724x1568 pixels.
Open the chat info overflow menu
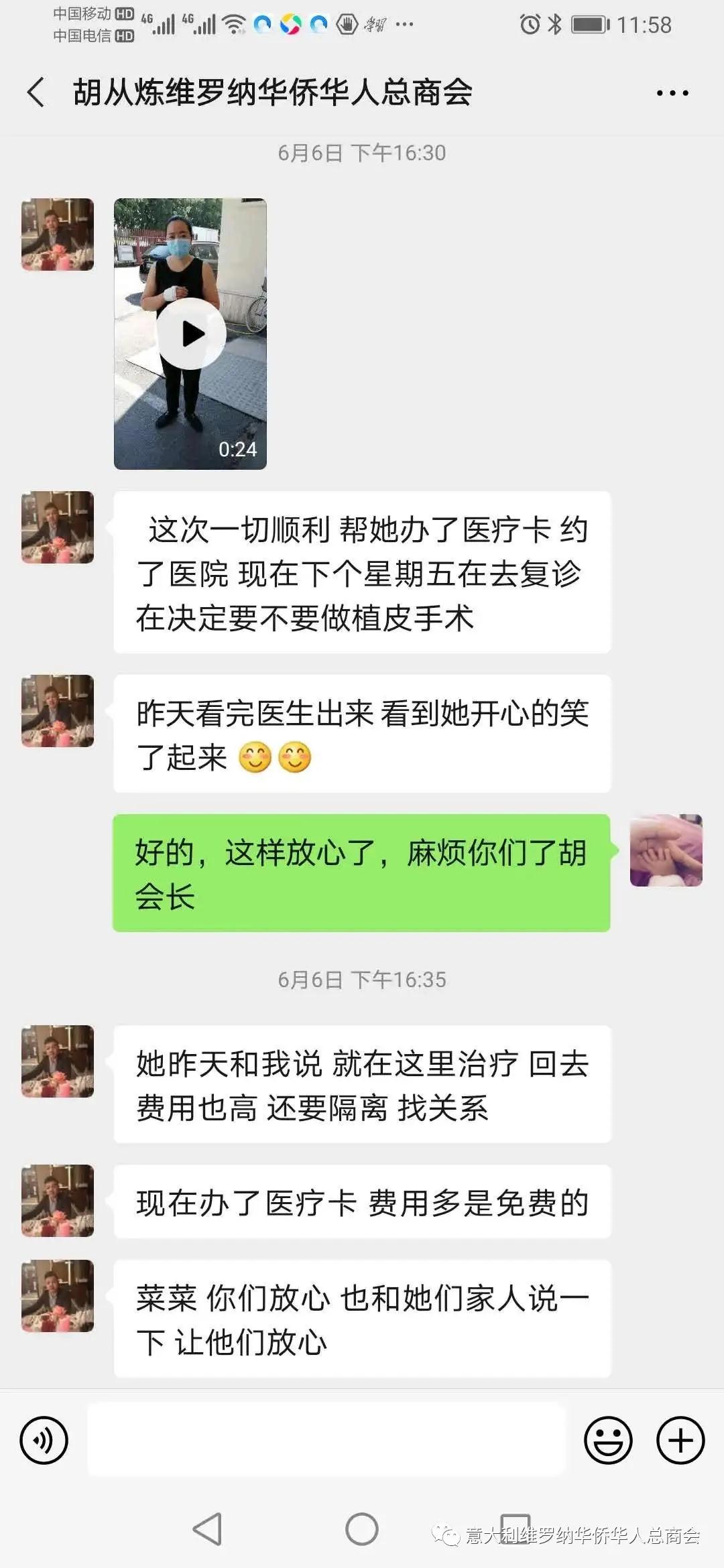[672, 93]
